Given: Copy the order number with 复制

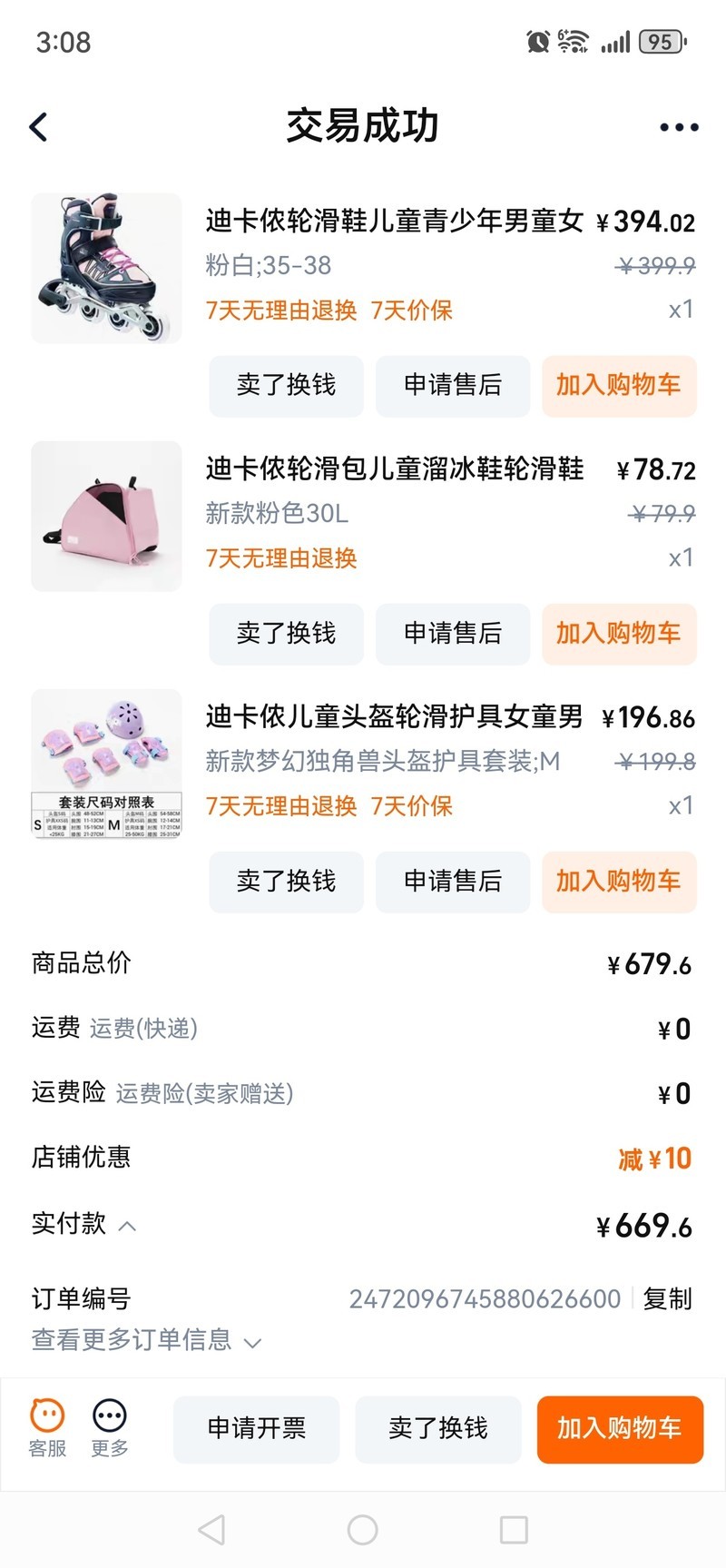Looking at the screenshot, I should point(667,1299).
